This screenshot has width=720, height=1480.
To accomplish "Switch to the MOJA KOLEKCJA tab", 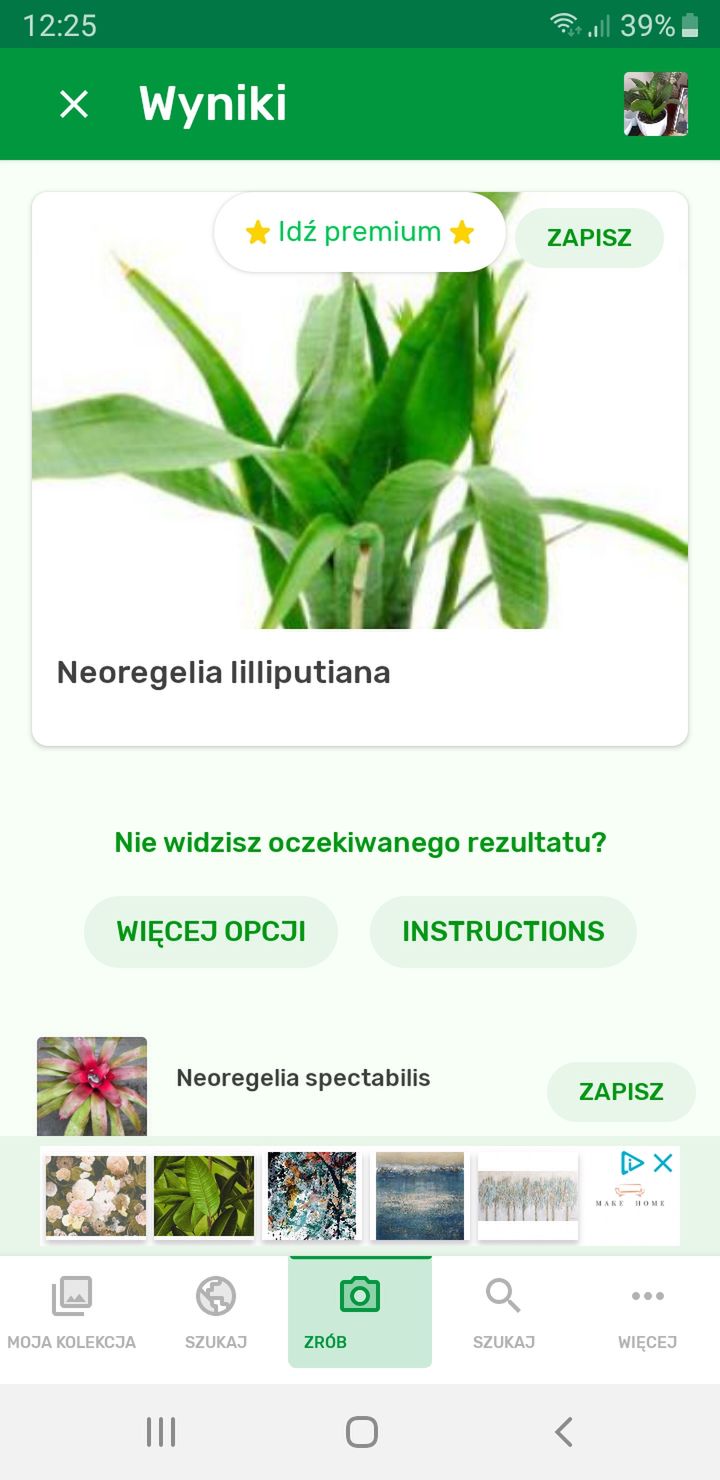I will (72, 1312).
